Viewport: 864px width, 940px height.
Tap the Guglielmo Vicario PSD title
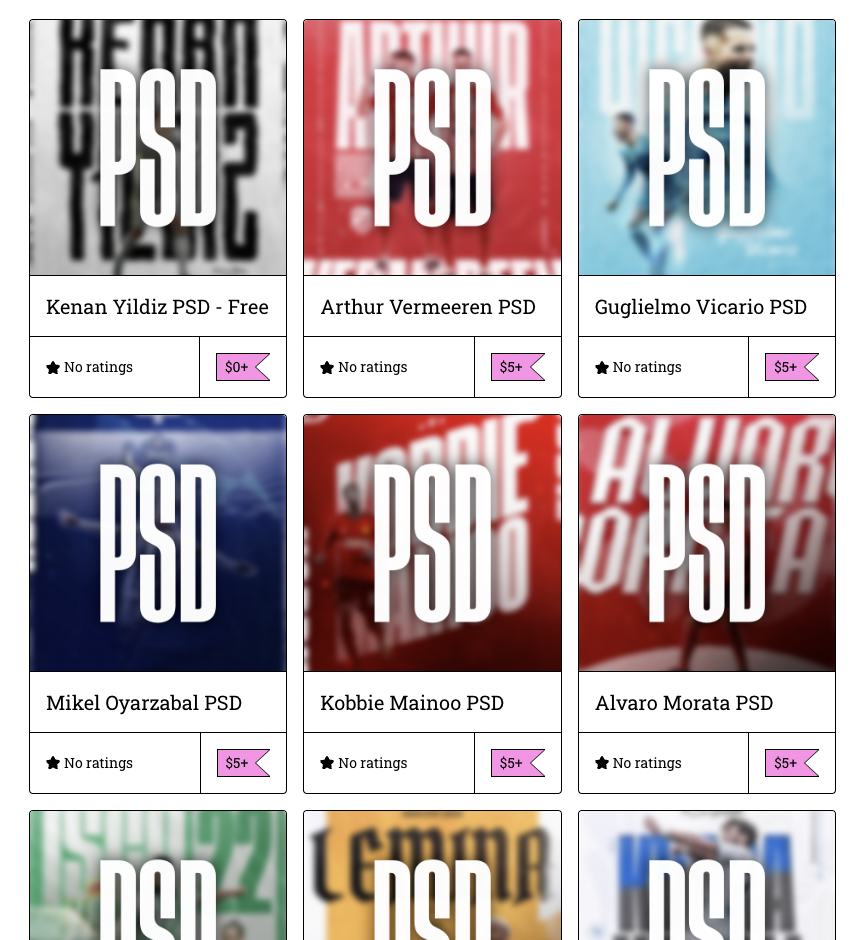(x=700, y=307)
